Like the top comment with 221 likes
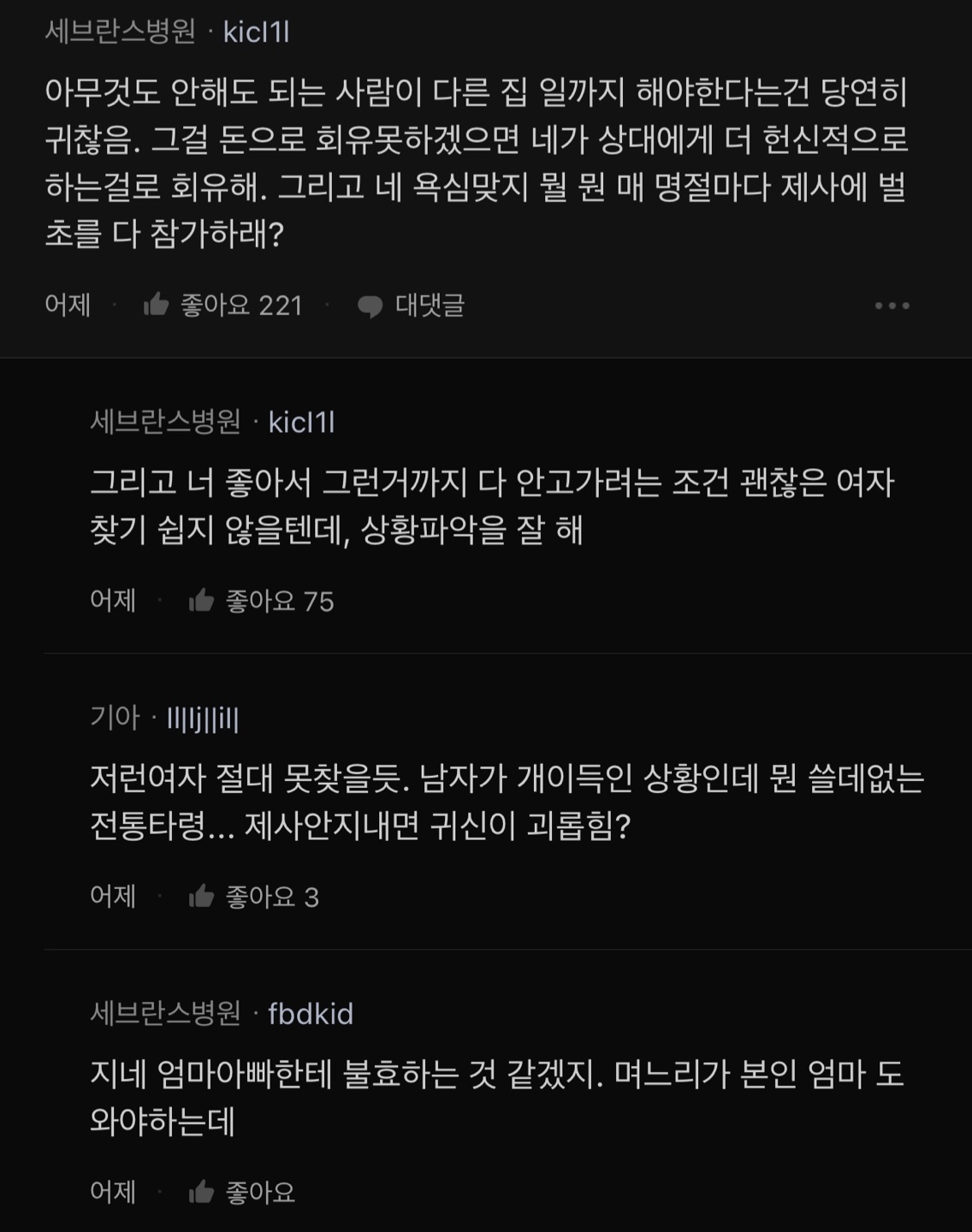972x1232 pixels. click(157, 305)
